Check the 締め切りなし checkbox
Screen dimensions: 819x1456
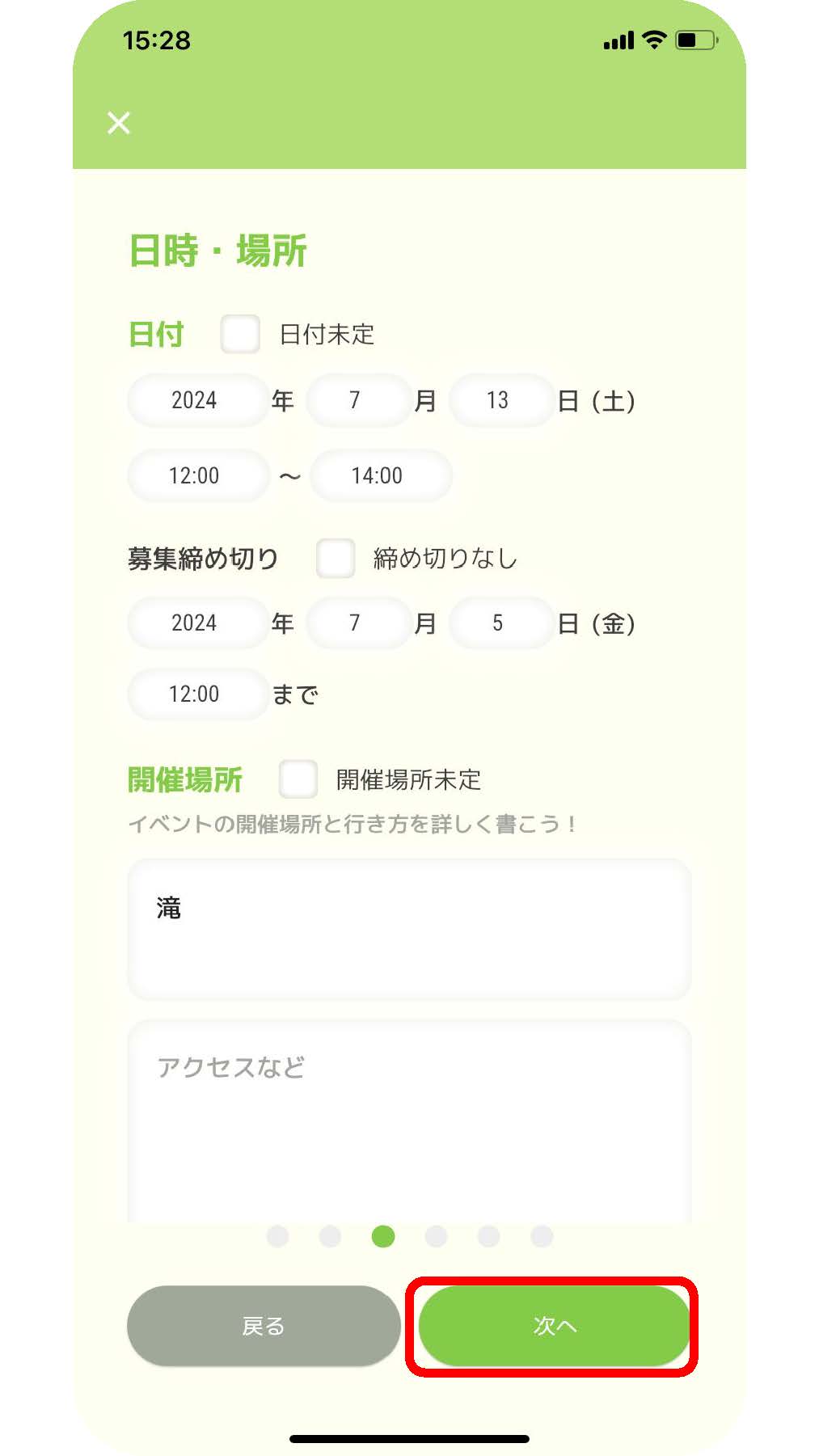pyautogui.click(x=336, y=558)
